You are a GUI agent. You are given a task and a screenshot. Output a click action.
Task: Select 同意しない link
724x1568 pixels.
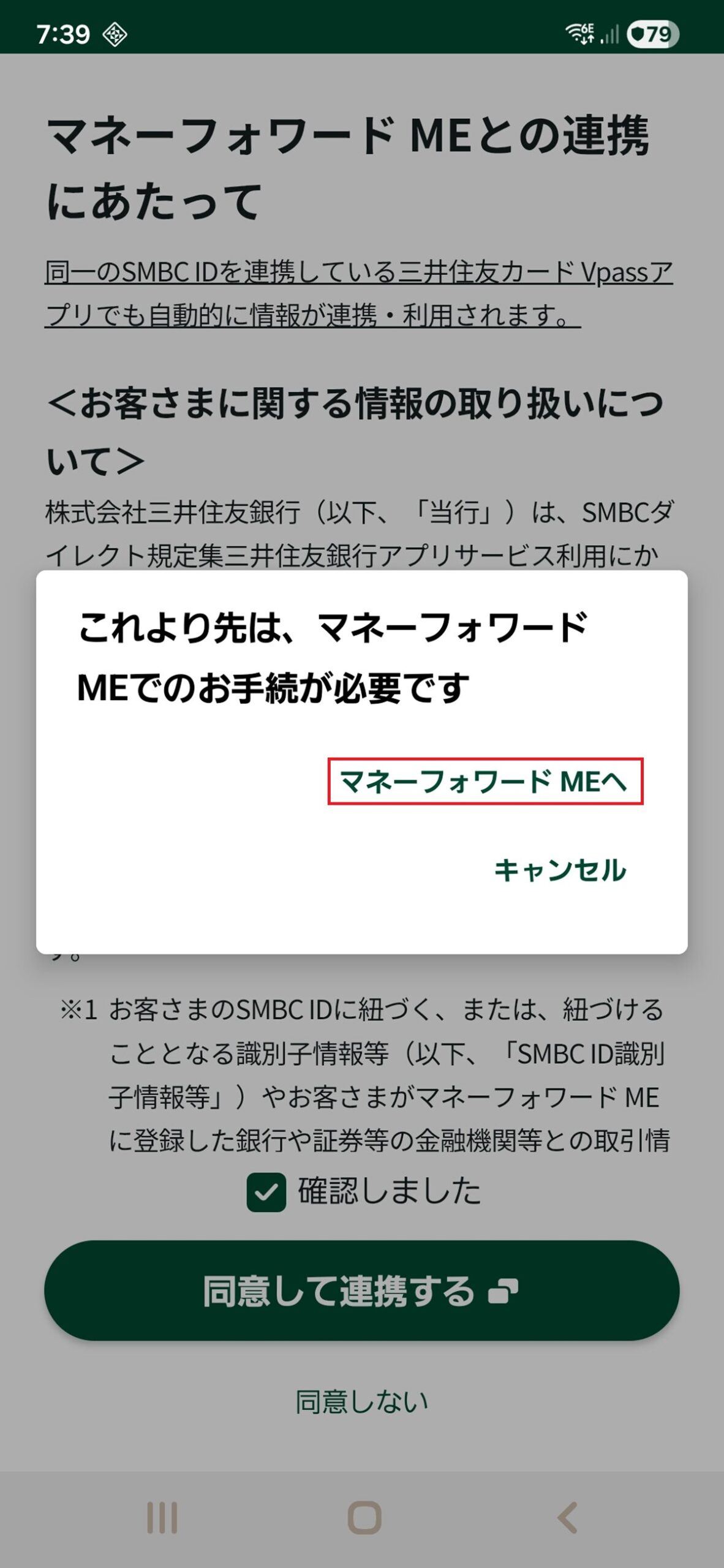[x=361, y=1401]
